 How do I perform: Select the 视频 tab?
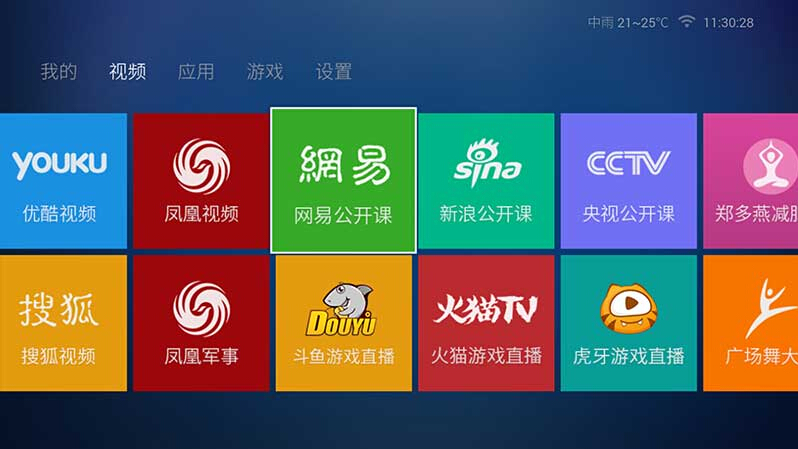point(127,72)
